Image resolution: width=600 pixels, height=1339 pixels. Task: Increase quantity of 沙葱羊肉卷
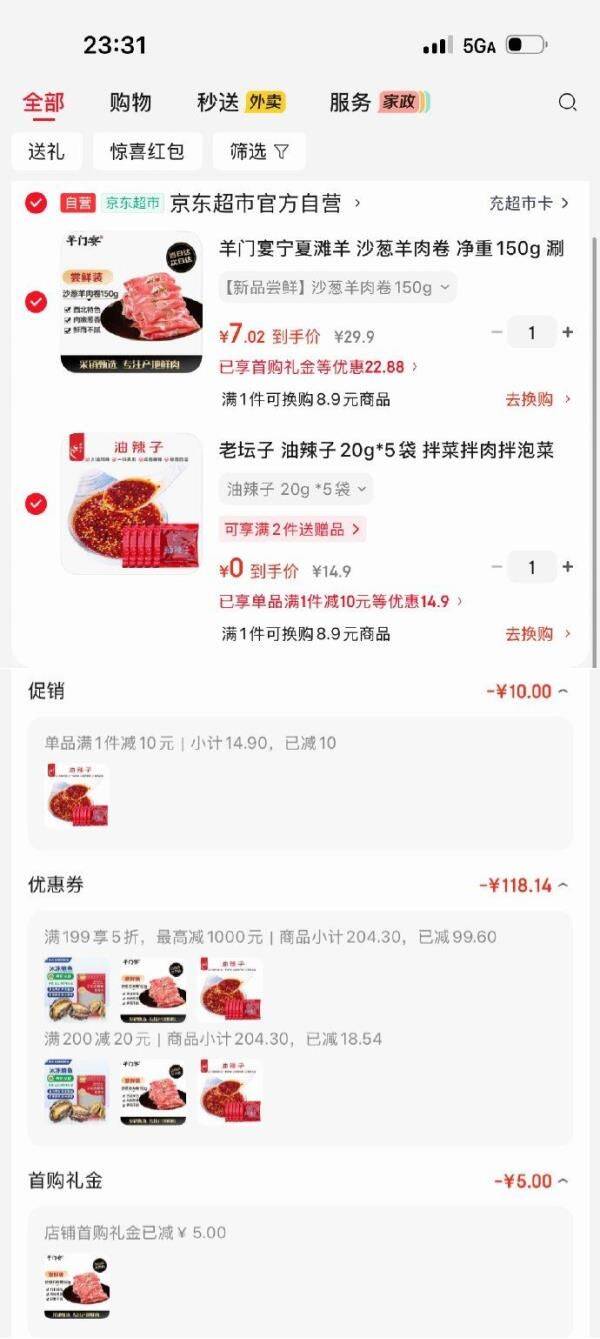[568, 332]
